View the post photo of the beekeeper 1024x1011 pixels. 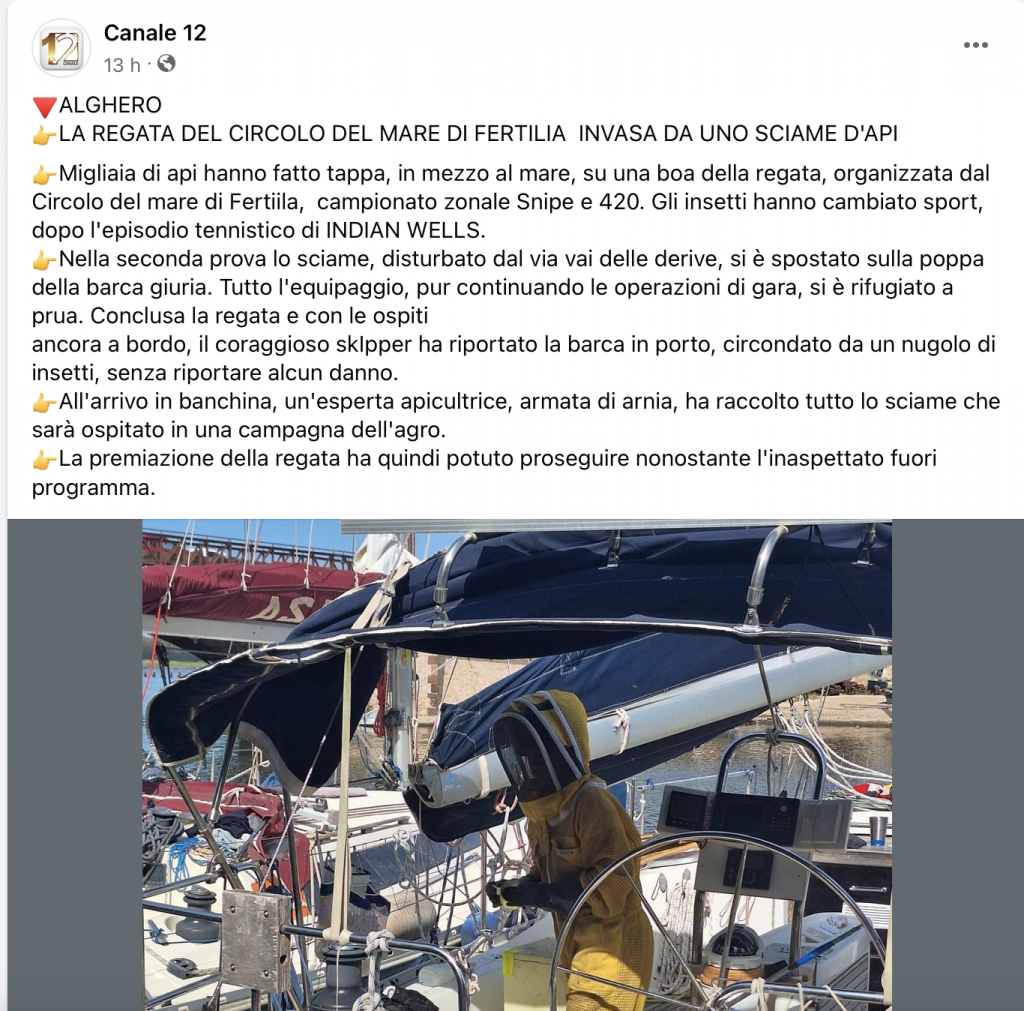coord(516,763)
